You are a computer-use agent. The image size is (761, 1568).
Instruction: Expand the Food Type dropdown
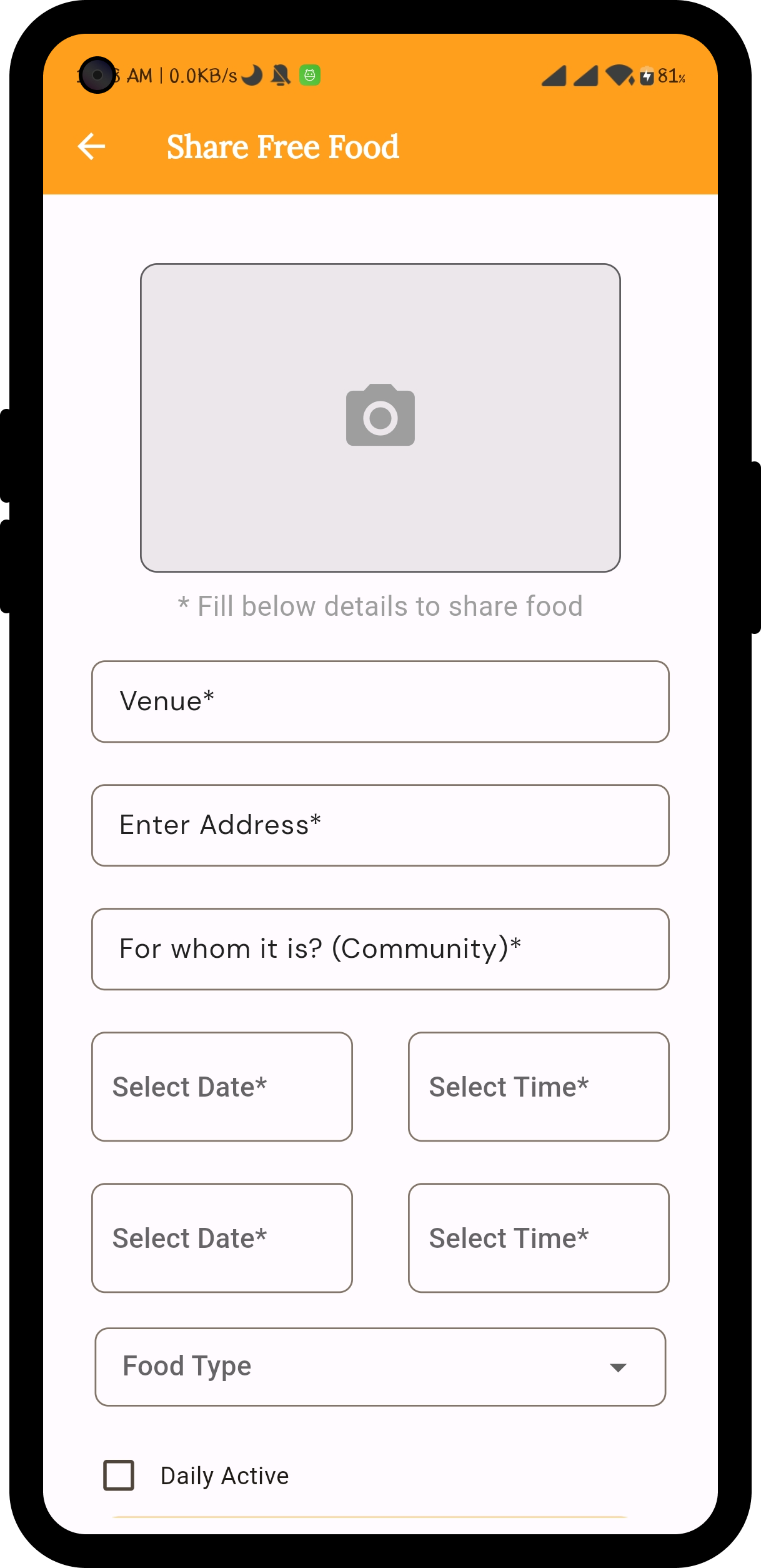coord(380,1367)
